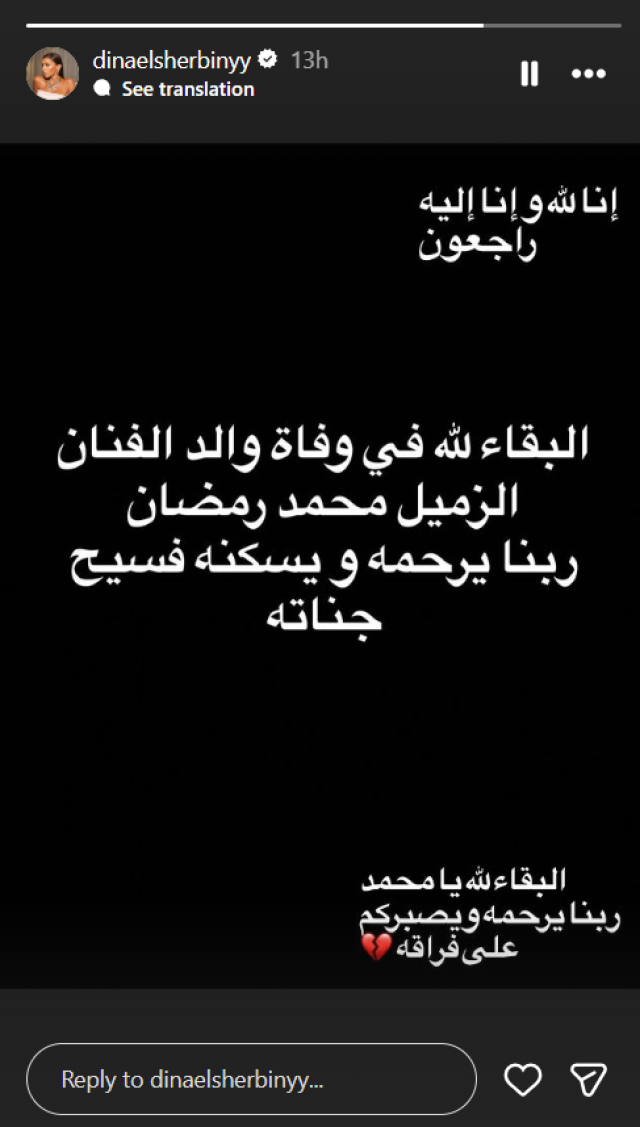Open the three-dot more options menu

coord(588,74)
